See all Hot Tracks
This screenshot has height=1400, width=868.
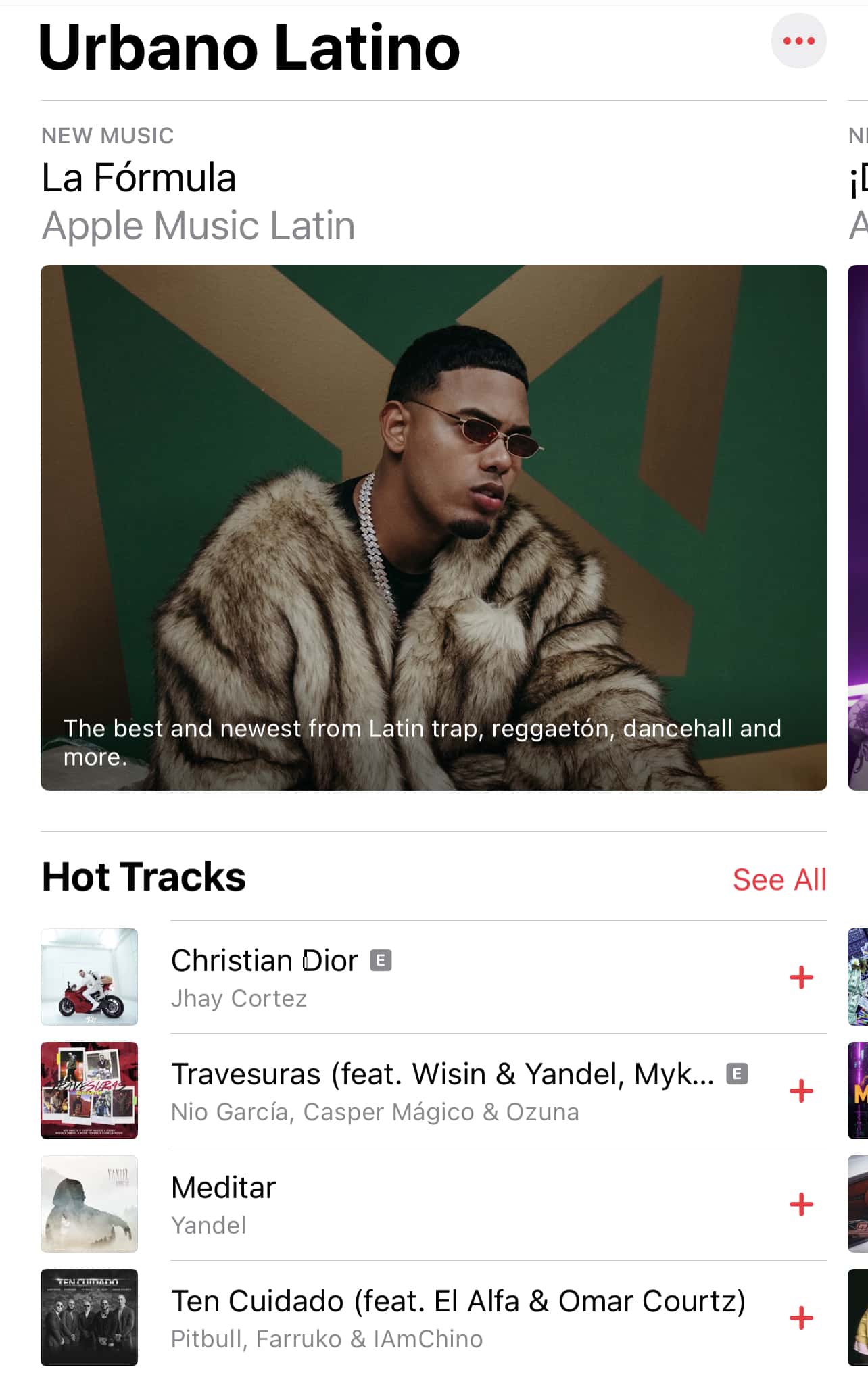[x=779, y=880]
